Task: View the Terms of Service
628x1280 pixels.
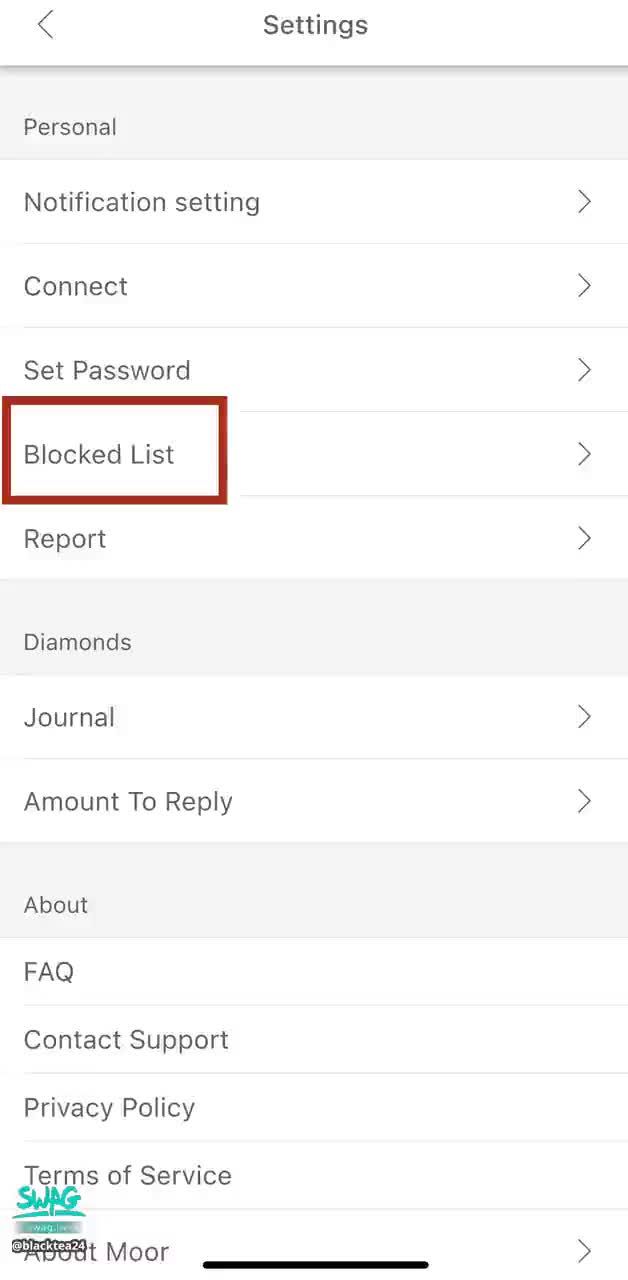Action: click(314, 1176)
